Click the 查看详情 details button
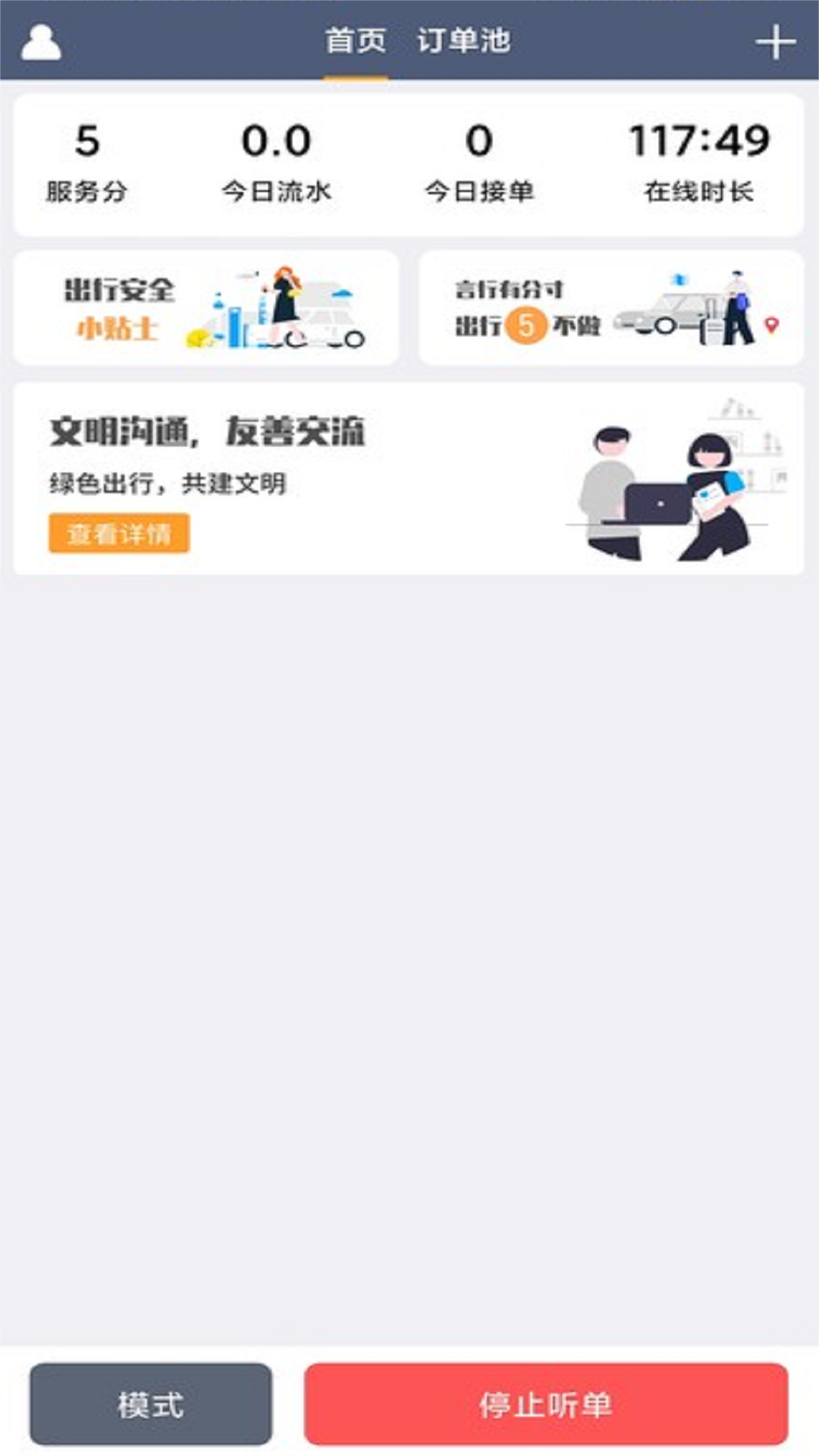 [x=118, y=535]
